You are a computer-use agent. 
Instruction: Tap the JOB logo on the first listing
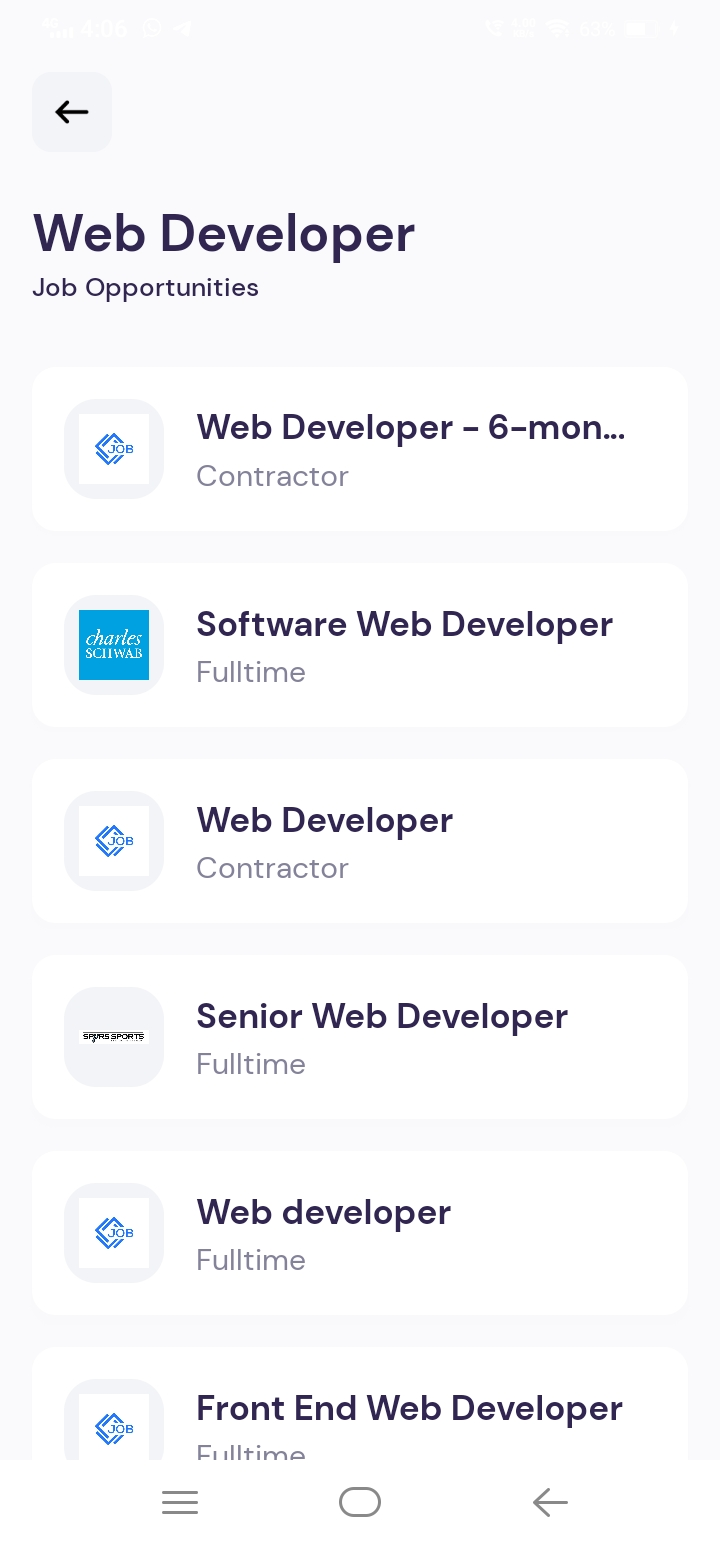(114, 449)
